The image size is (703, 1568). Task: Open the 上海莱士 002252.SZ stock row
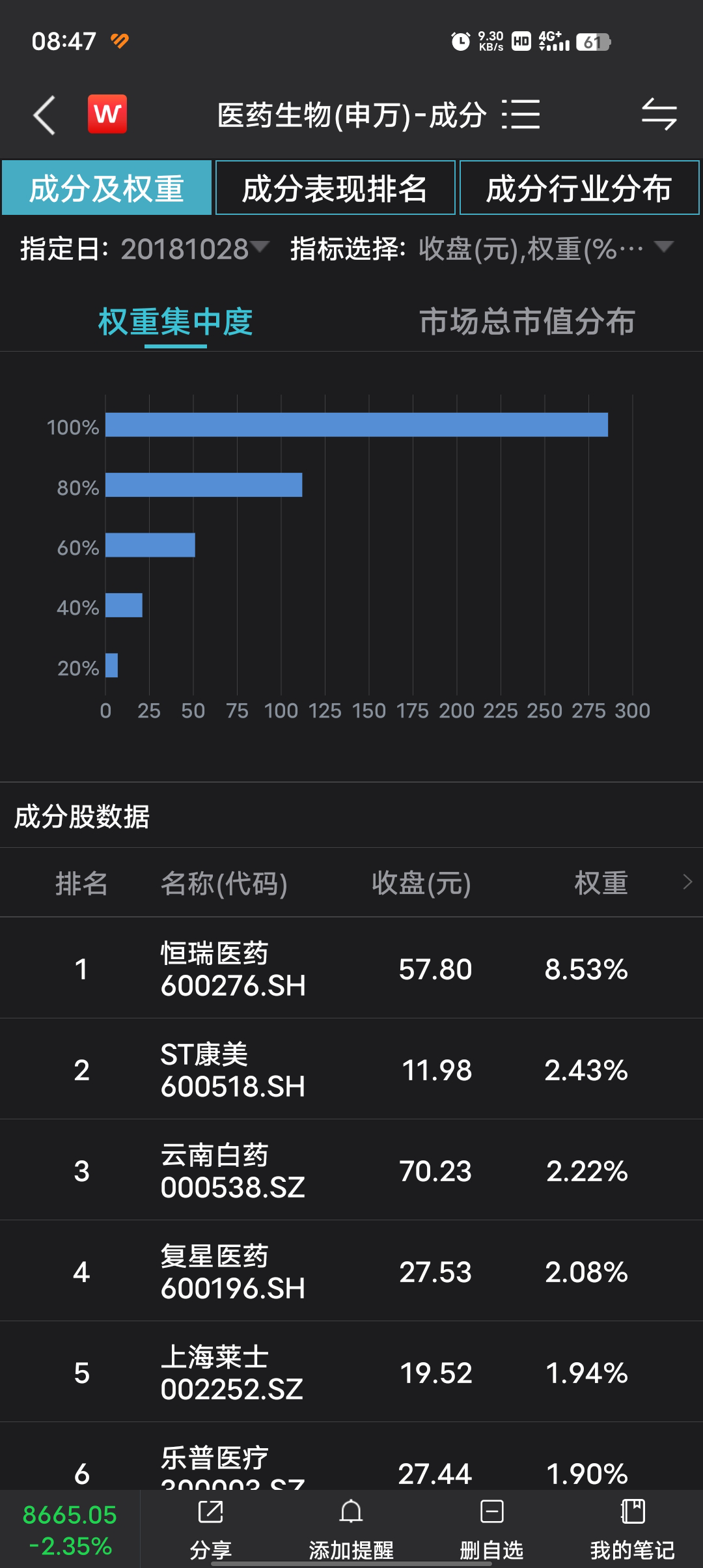pos(351,1372)
